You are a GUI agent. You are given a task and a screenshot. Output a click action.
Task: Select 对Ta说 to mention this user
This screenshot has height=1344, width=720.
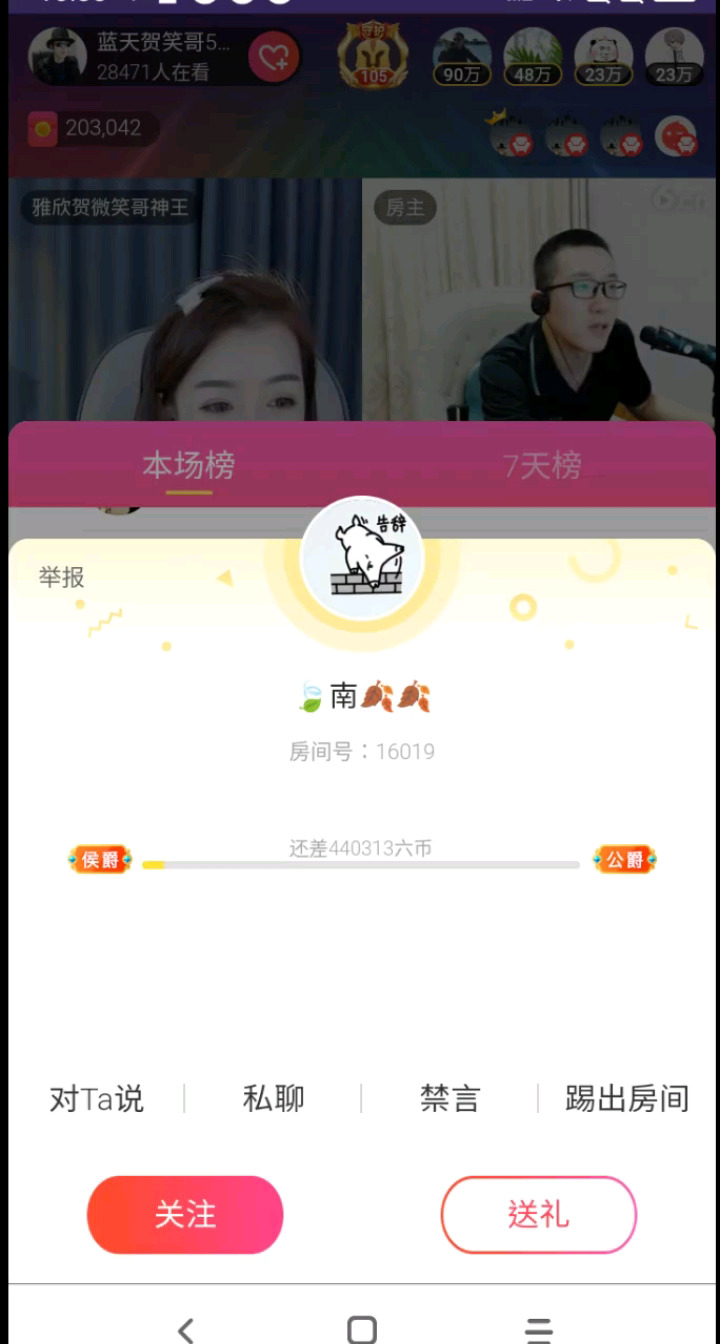[97, 1099]
